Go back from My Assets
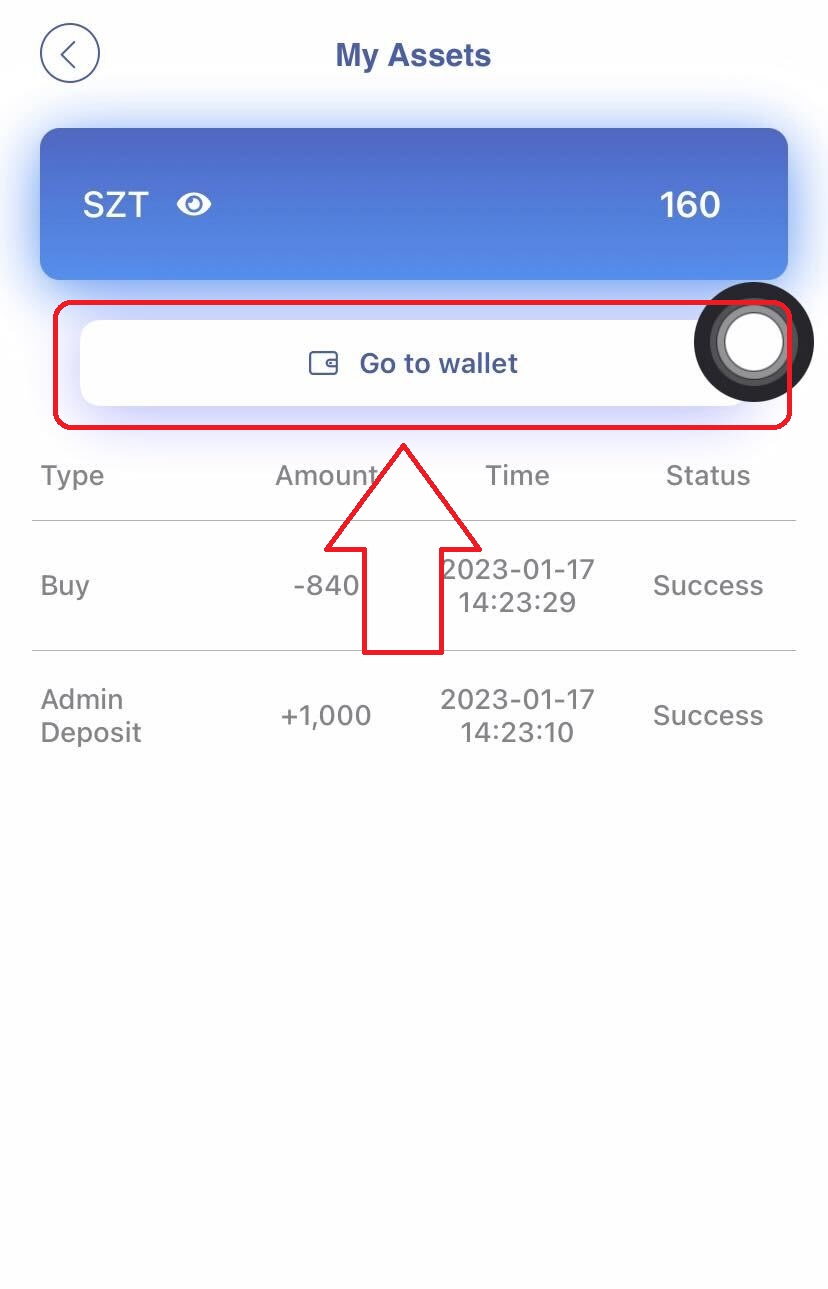Image resolution: width=828 pixels, height=1289 pixels. pos(69,54)
